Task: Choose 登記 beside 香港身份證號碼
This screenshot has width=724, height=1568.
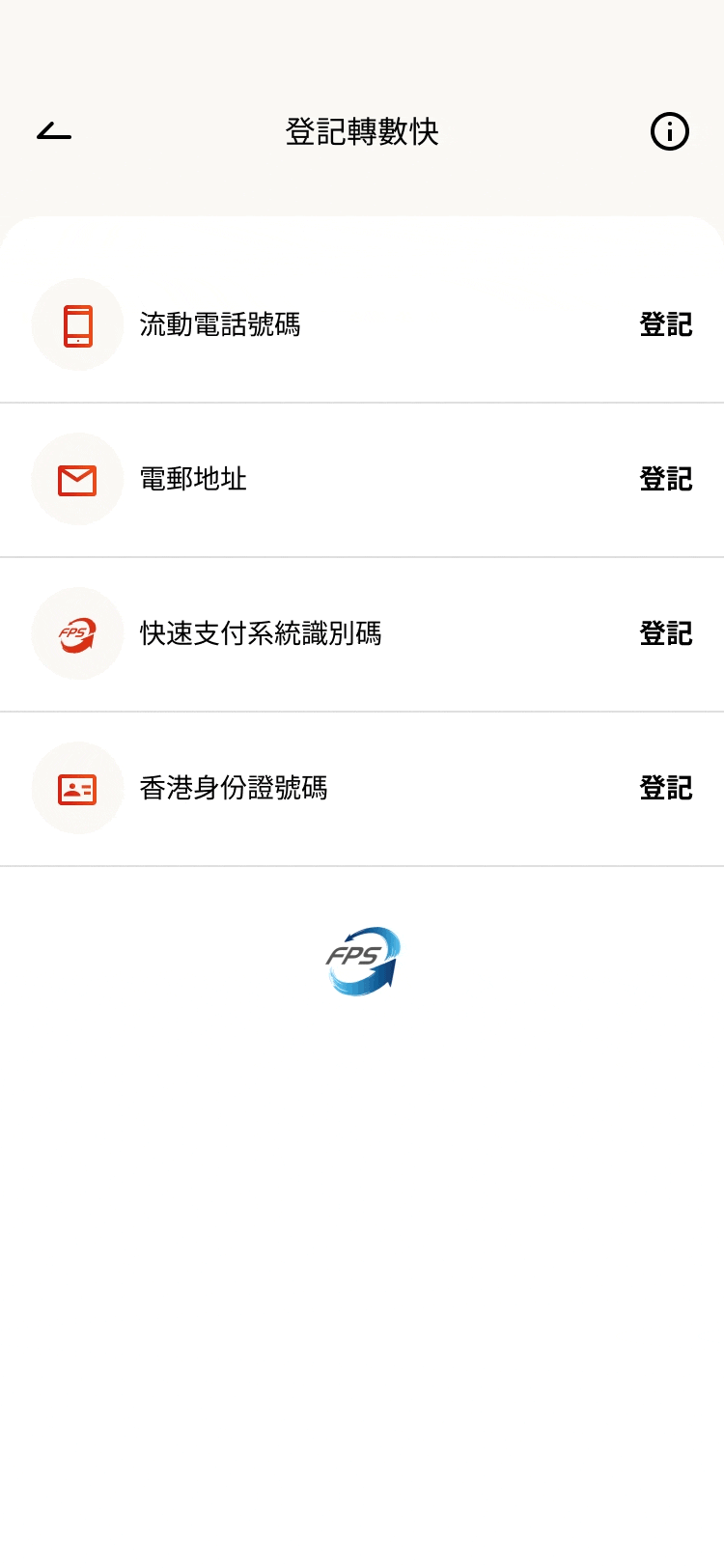Action: coord(666,788)
